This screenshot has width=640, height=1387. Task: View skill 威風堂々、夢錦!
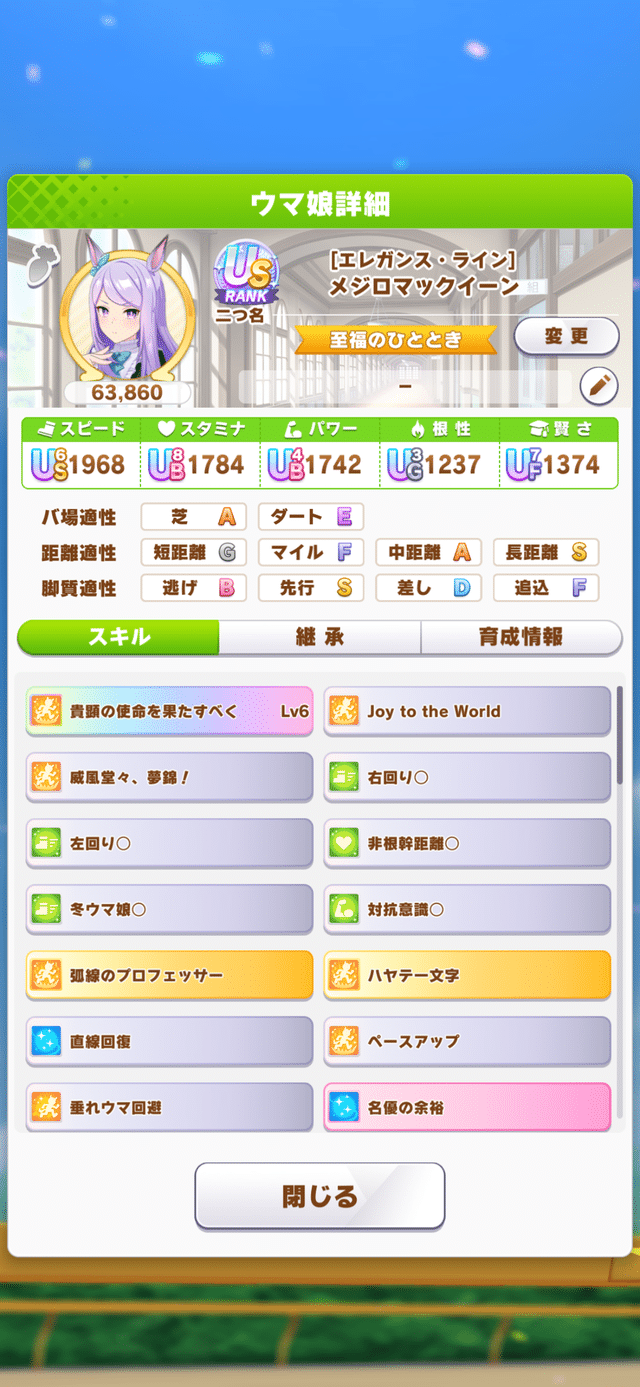169,777
